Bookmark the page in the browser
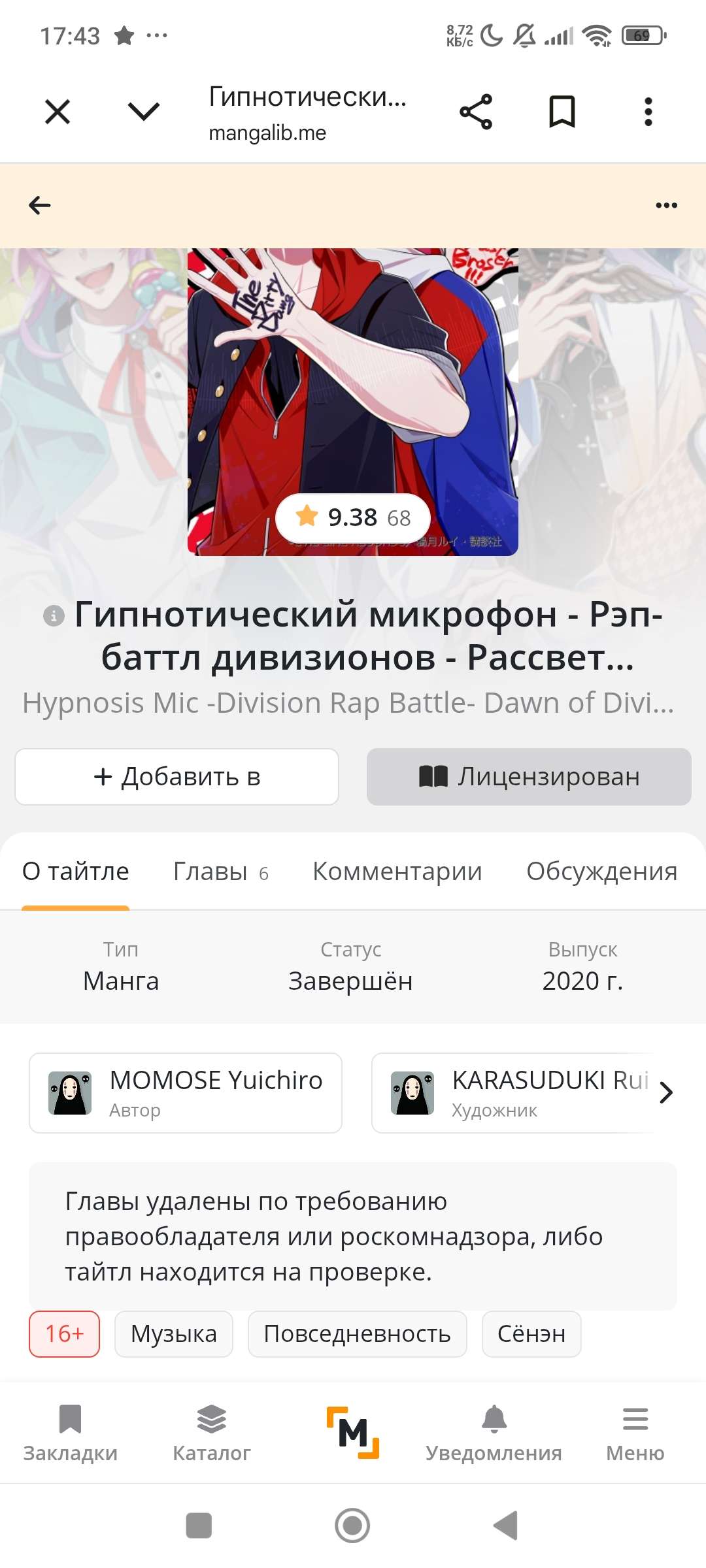 point(562,112)
